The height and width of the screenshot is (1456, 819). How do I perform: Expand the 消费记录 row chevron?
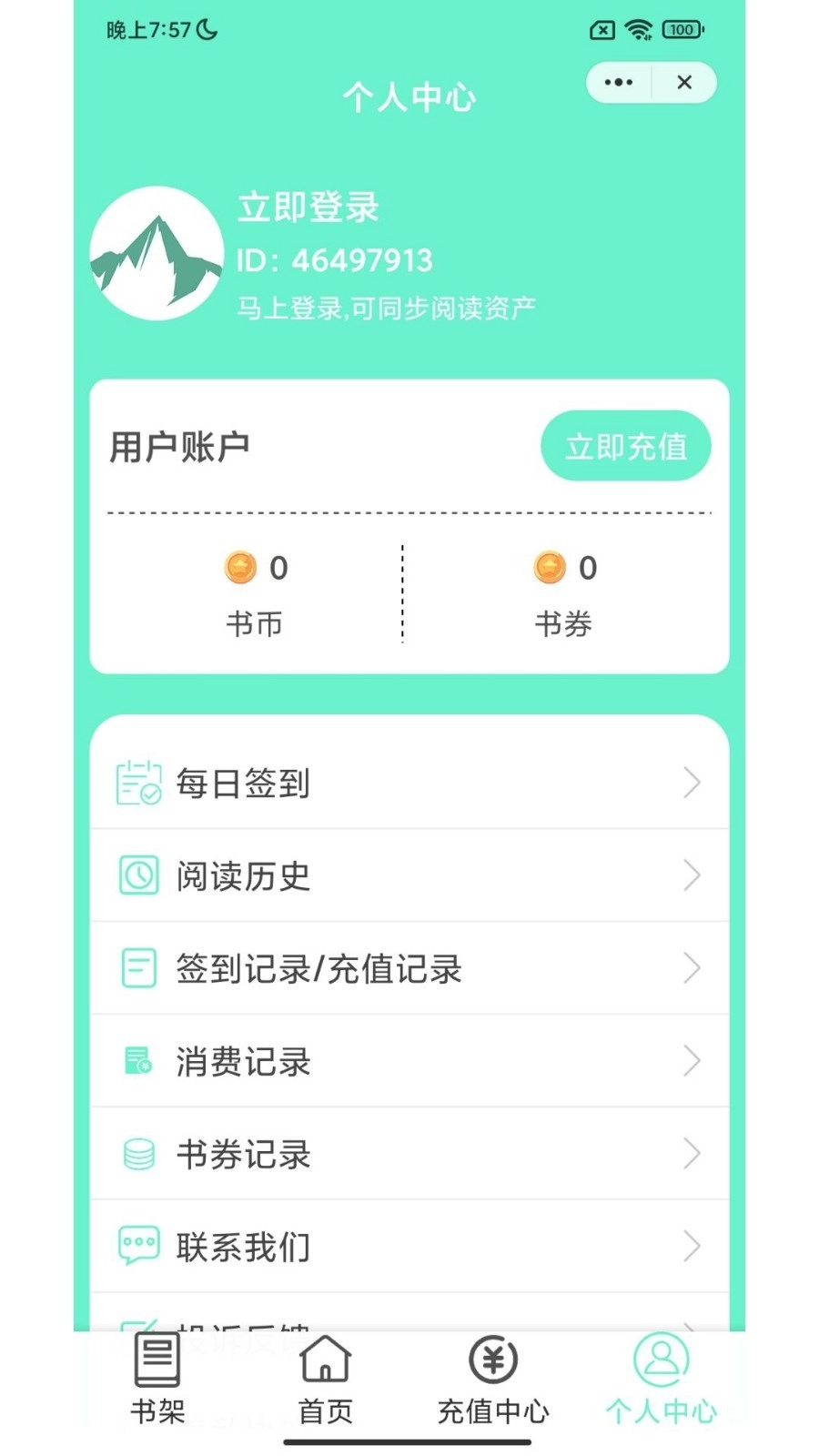tap(691, 1060)
